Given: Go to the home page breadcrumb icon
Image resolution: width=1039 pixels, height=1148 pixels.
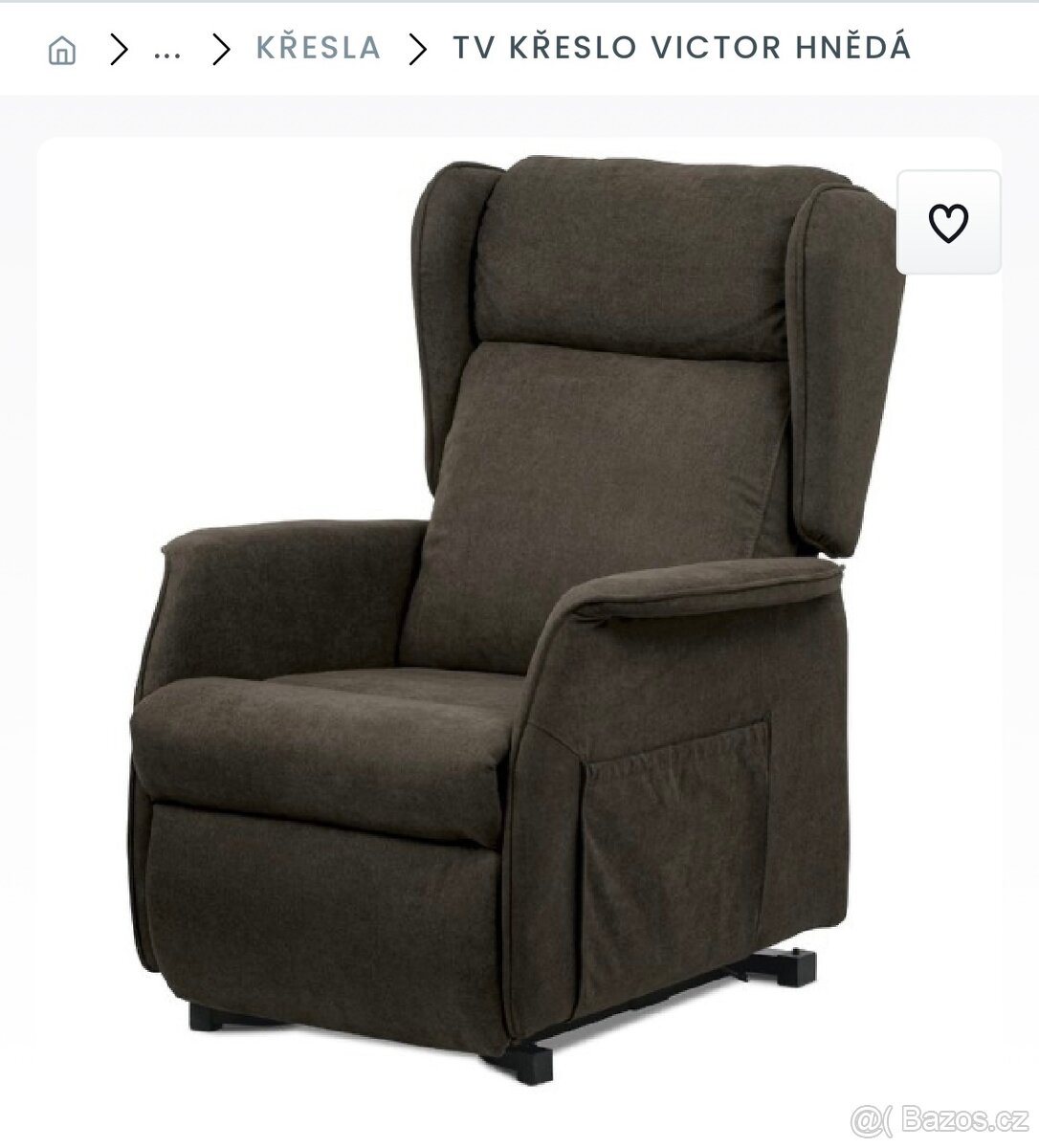Looking at the screenshot, I should [x=62, y=49].
